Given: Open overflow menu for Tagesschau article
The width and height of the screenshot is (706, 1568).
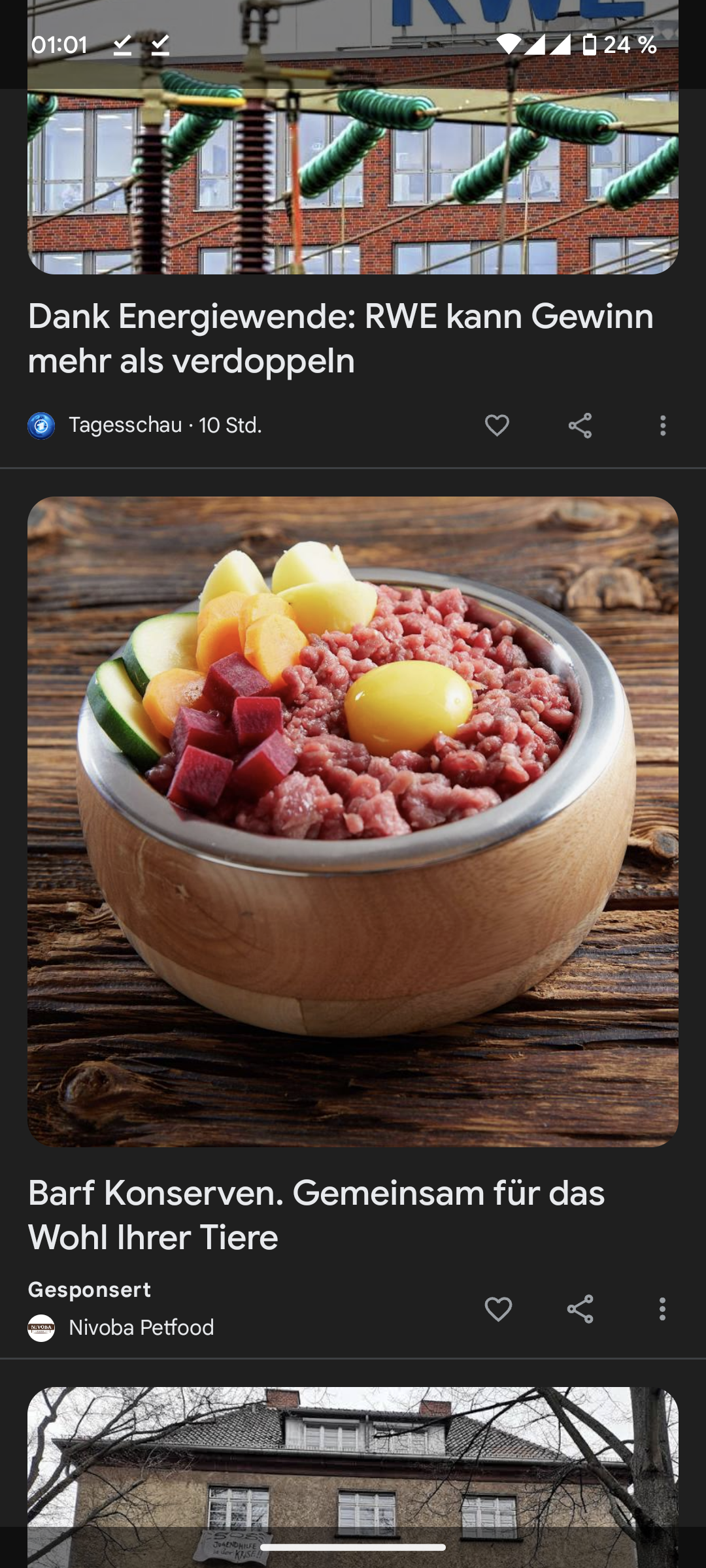Looking at the screenshot, I should [x=663, y=425].
